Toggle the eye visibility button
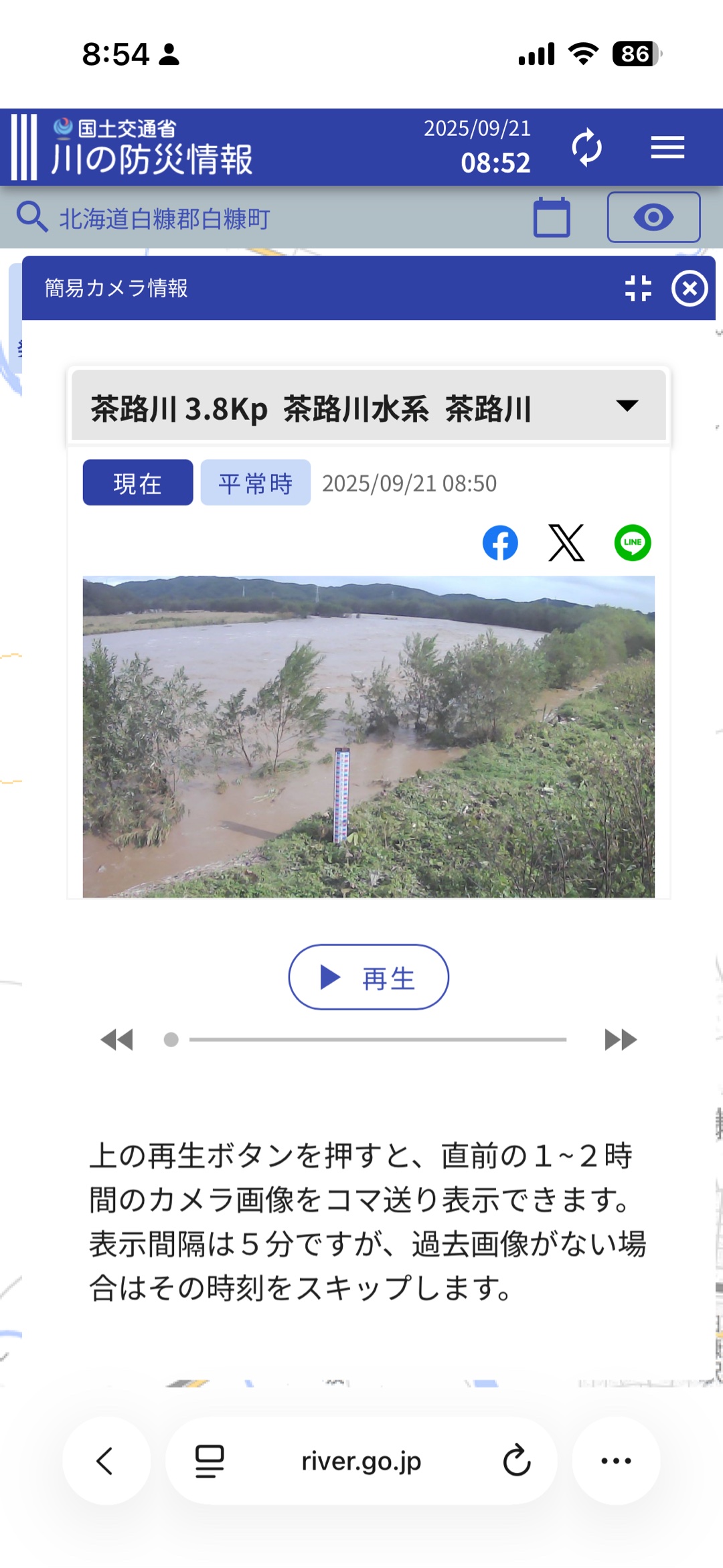Image resolution: width=723 pixels, height=1568 pixels. pyautogui.click(x=653, y=218)
